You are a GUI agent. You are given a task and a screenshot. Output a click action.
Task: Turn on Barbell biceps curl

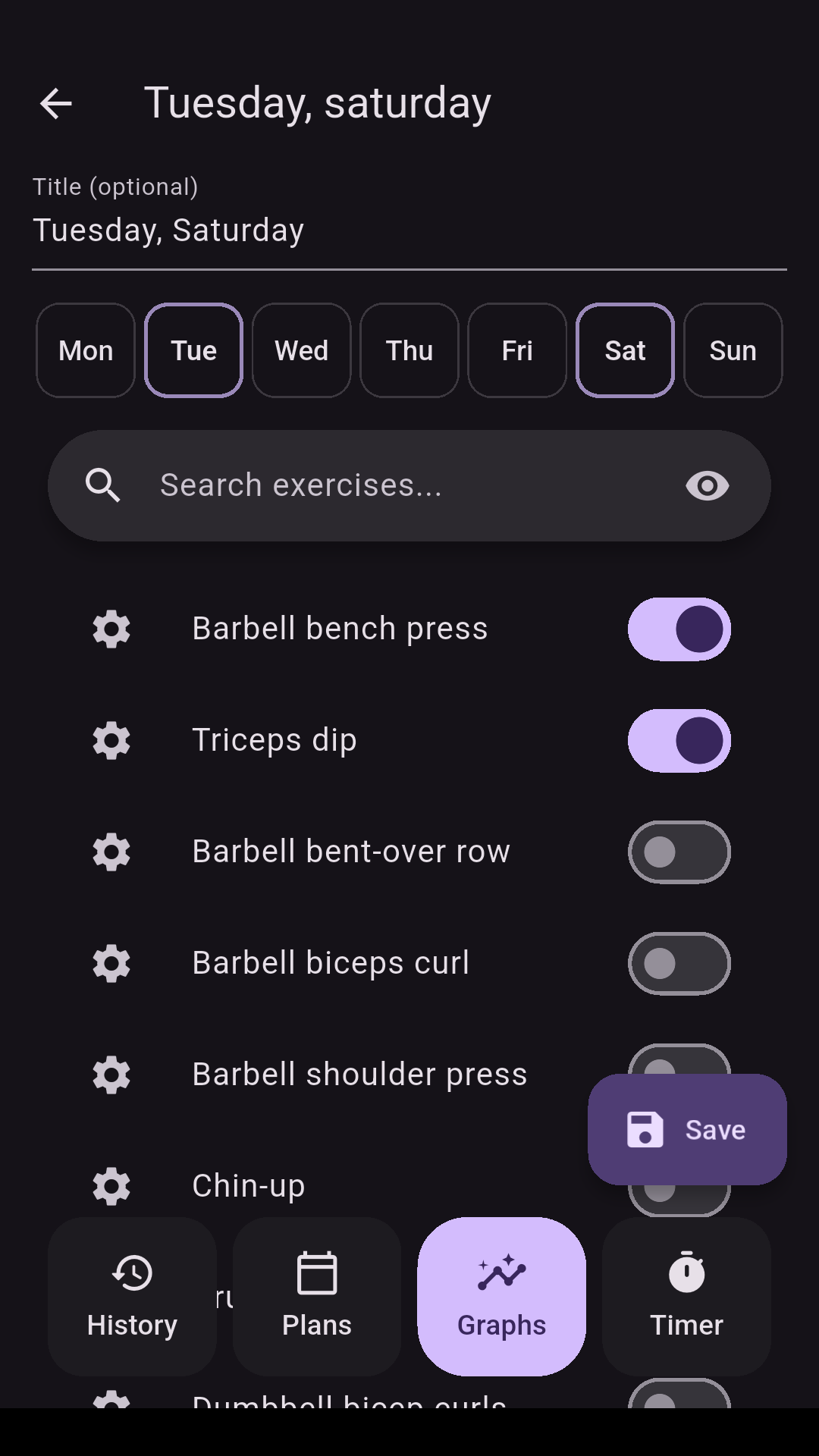point(679,963)
